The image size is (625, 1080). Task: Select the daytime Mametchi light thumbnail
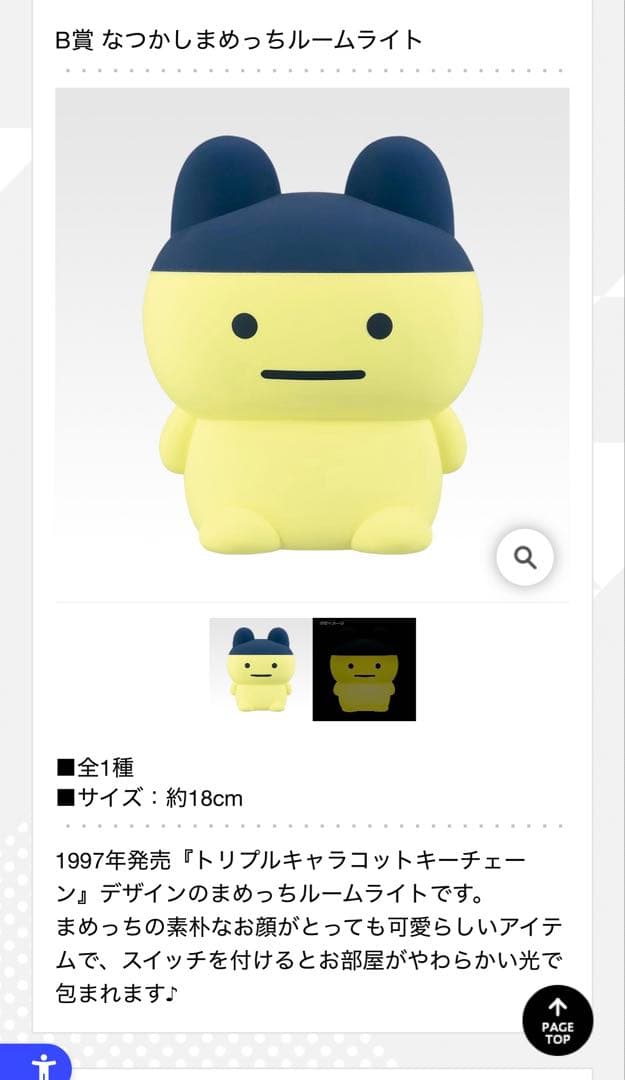click(x=260, y=669)
